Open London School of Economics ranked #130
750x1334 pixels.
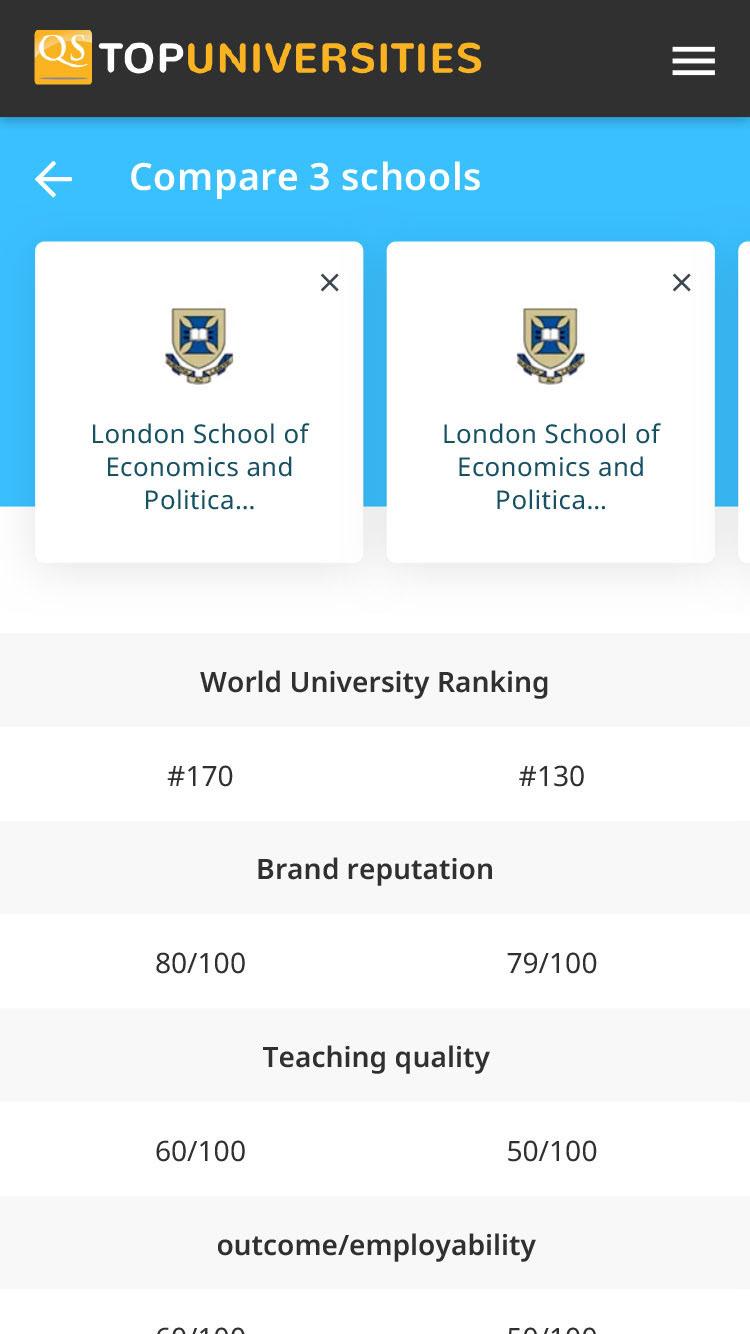pyautogui.click(x=551, y=466)
